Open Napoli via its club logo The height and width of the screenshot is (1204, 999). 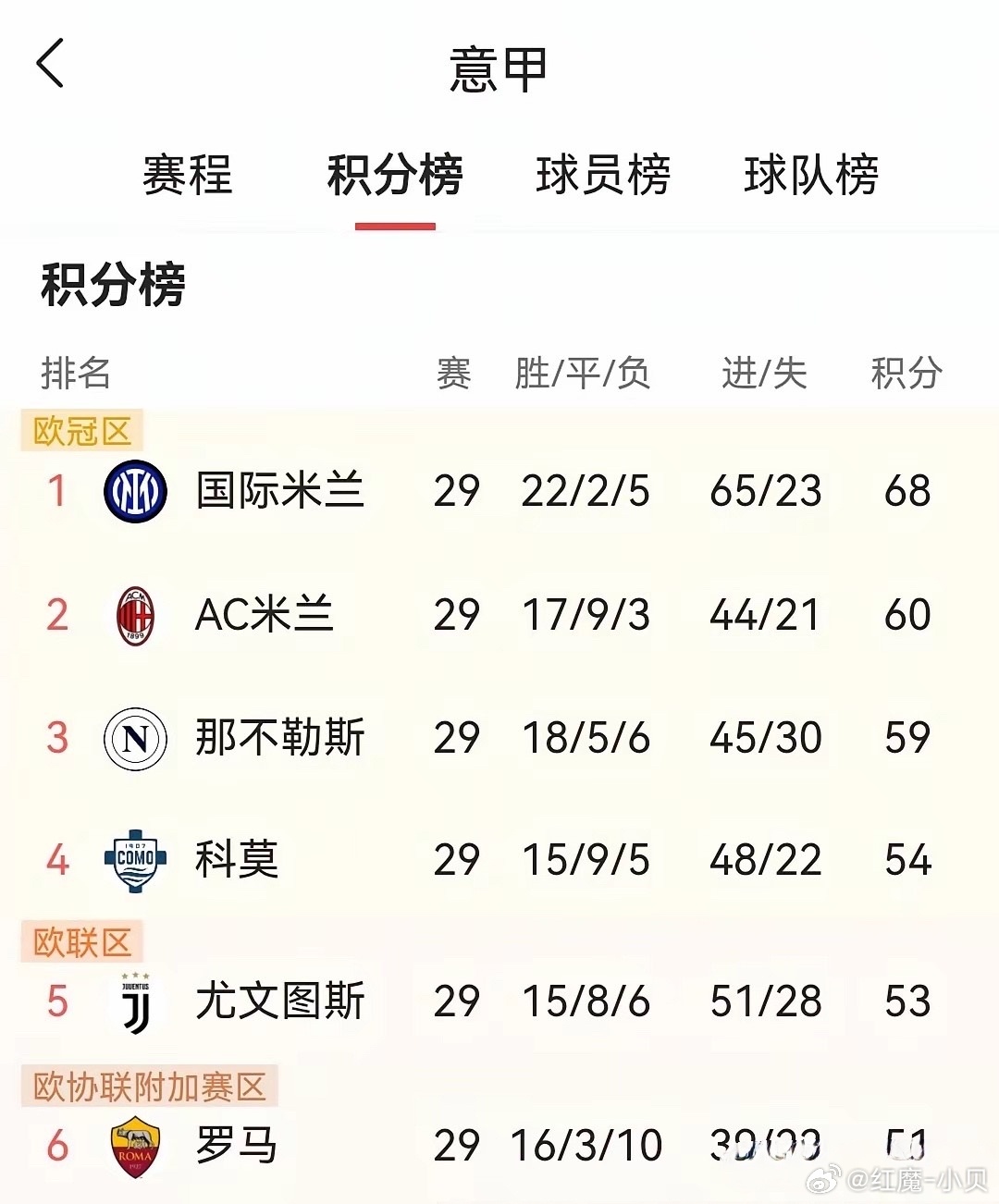coord(135,737)
